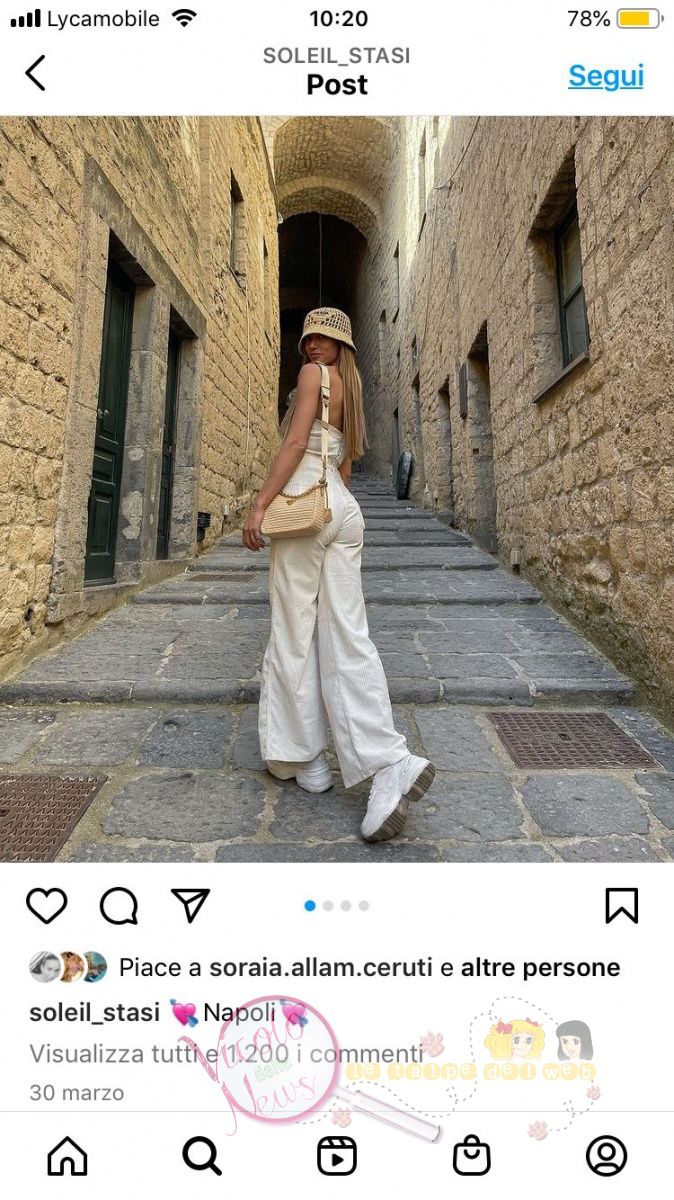Image resolution: width=674 pixels, height=1200 pixels.
Task: Open the Shop tab
Action: point(471,1156)
